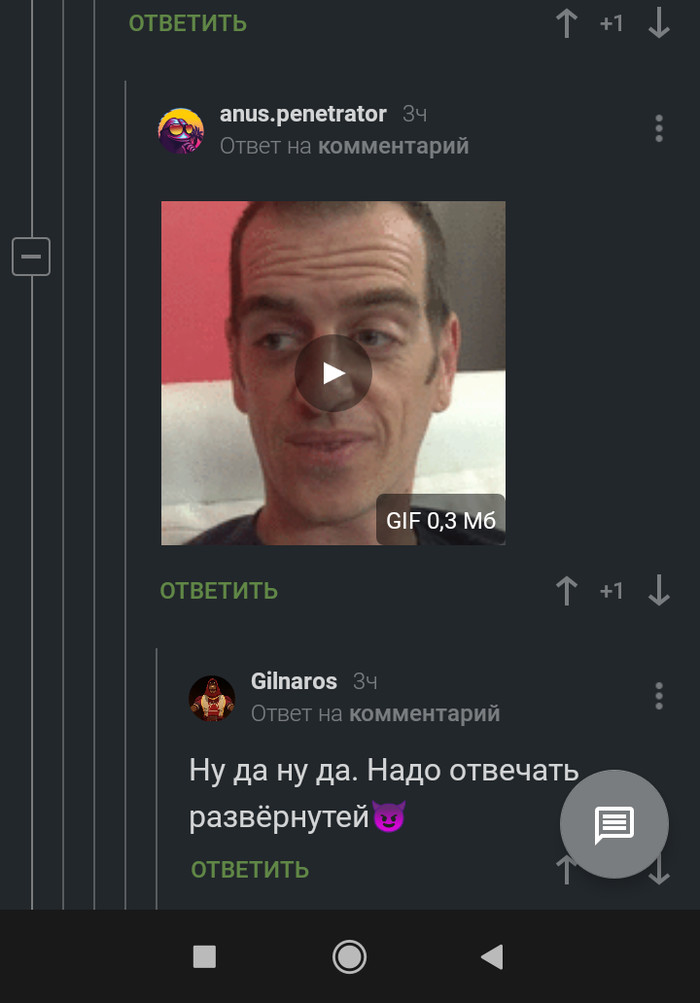Open overflow menu on anus.penetrator's comment
Viewport: 700px width, 1003px height.
[x=658, y=128]
